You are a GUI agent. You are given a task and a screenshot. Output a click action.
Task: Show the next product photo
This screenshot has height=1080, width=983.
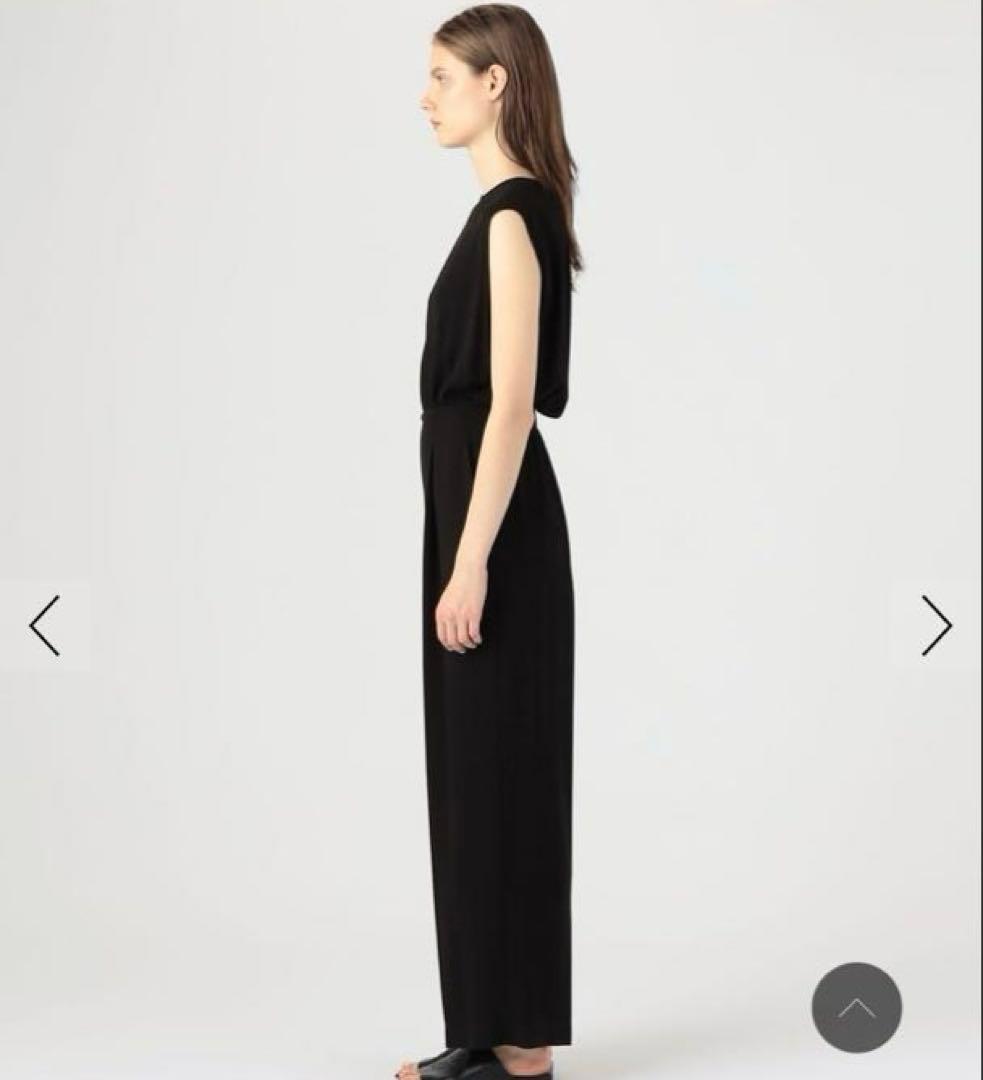(936, 626)
